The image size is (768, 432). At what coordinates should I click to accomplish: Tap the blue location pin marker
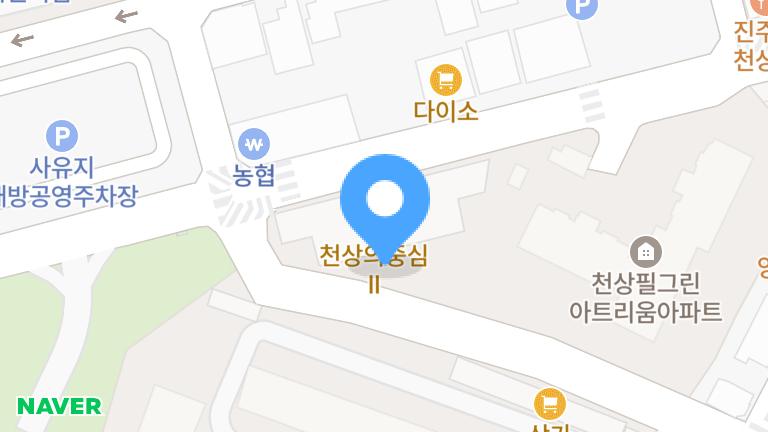coord(385,200)
